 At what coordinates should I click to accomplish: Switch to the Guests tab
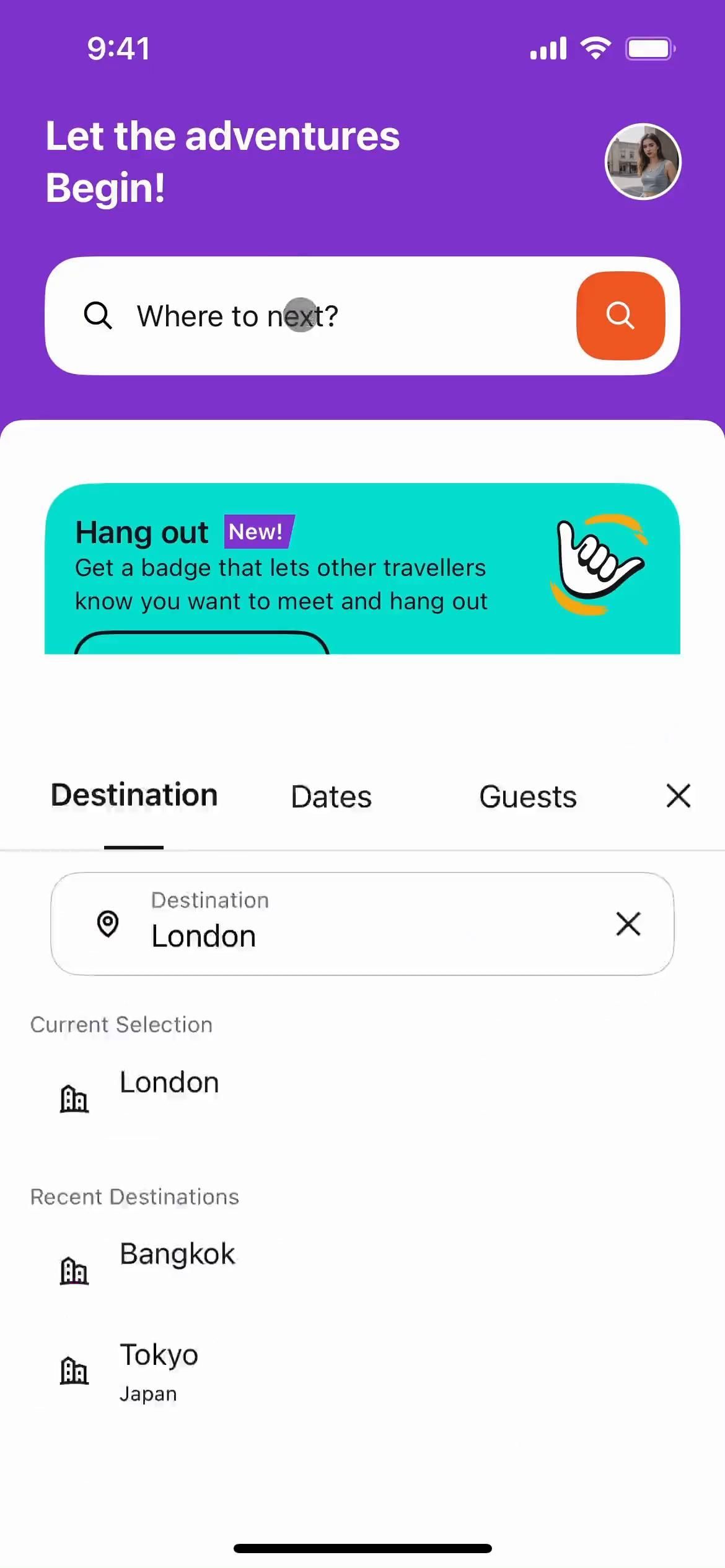pyautogui.click(x=528, y=796)
